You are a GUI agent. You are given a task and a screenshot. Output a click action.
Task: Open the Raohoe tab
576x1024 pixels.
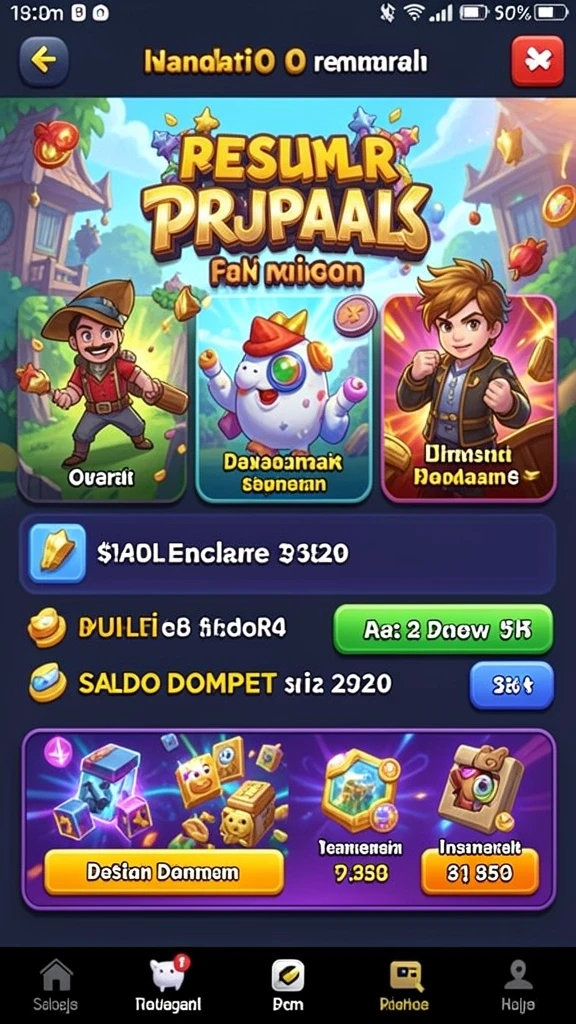coord(404,985)
